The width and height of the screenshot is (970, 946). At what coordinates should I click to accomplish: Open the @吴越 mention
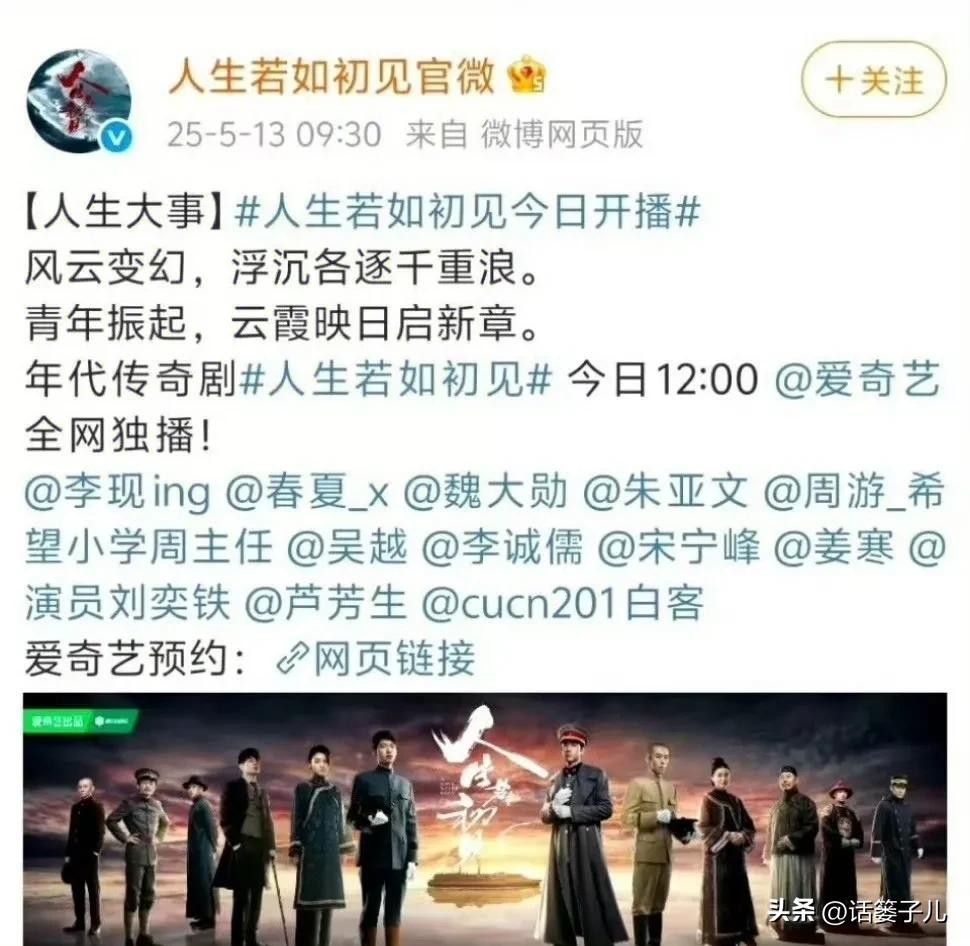tap(345, 547)
